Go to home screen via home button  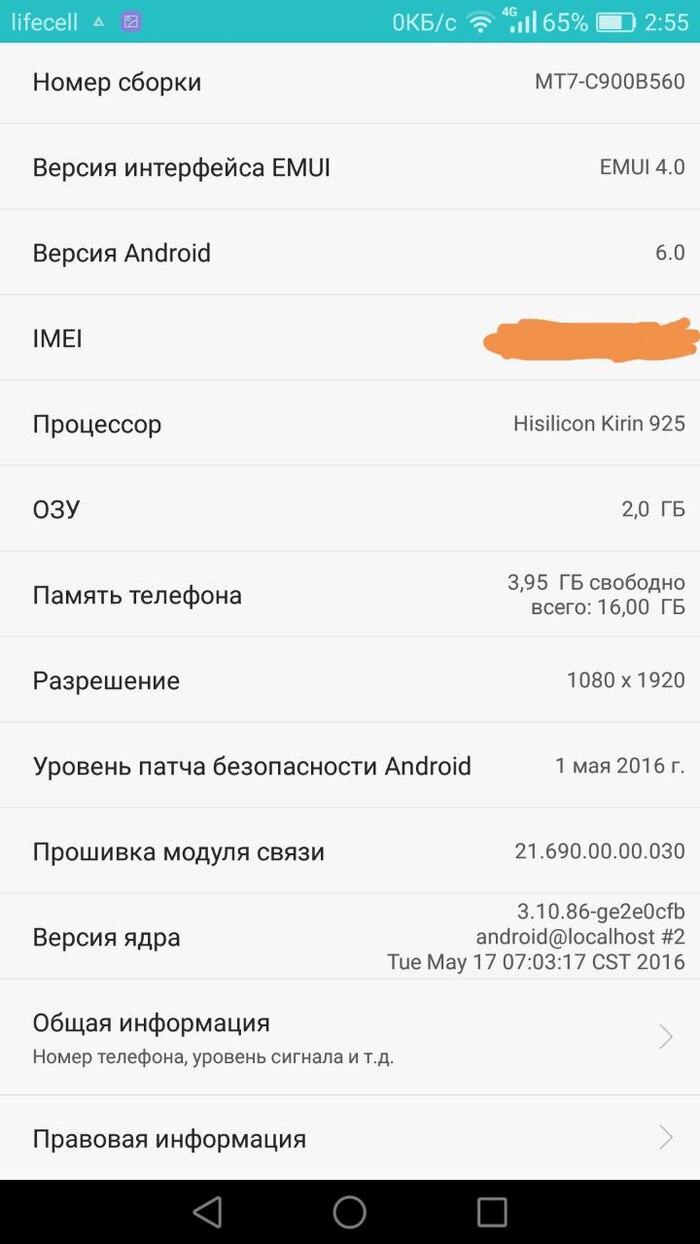click(x=350, y=1212)
